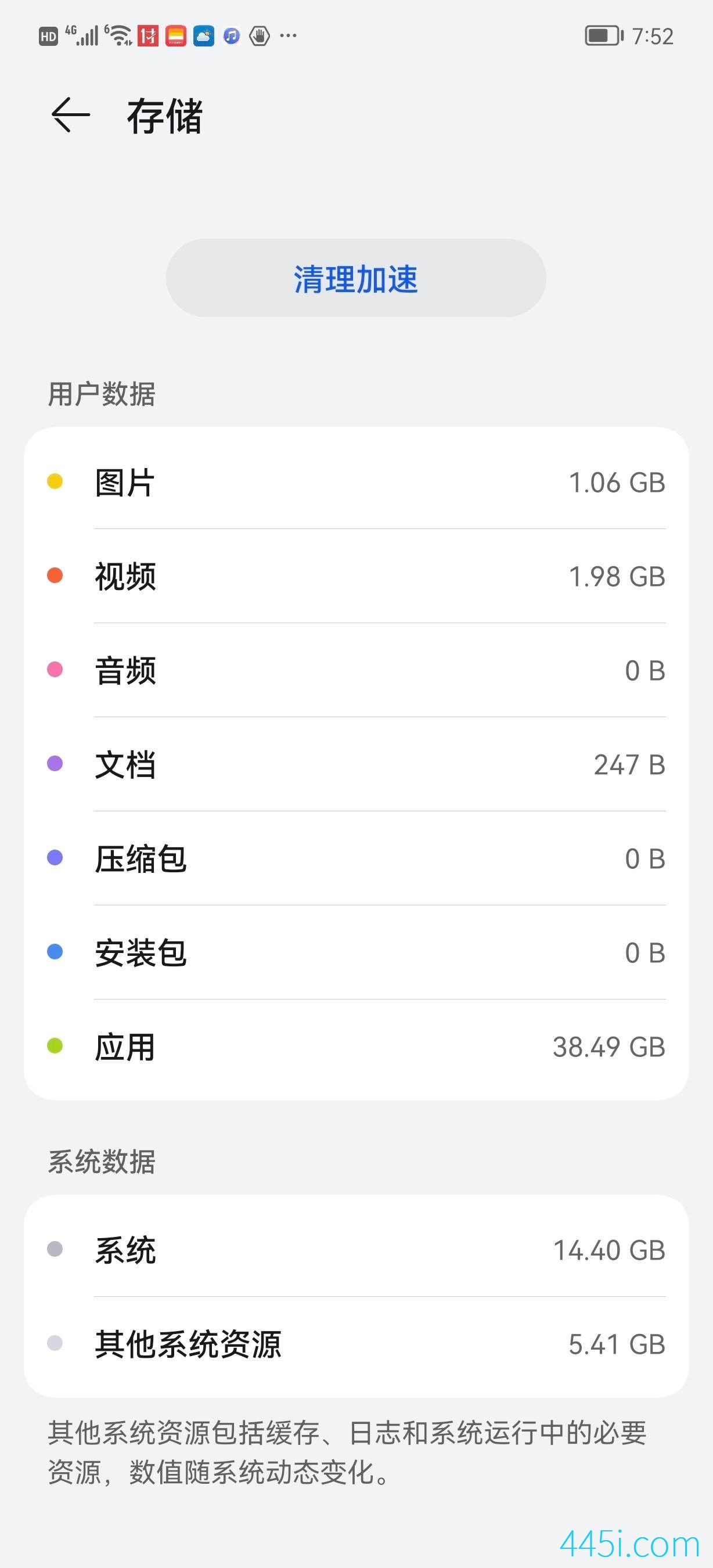Viewport: 713px width, 1568px height.
Task: Open 应用 storage details
Action: (x=356, y=1047)
